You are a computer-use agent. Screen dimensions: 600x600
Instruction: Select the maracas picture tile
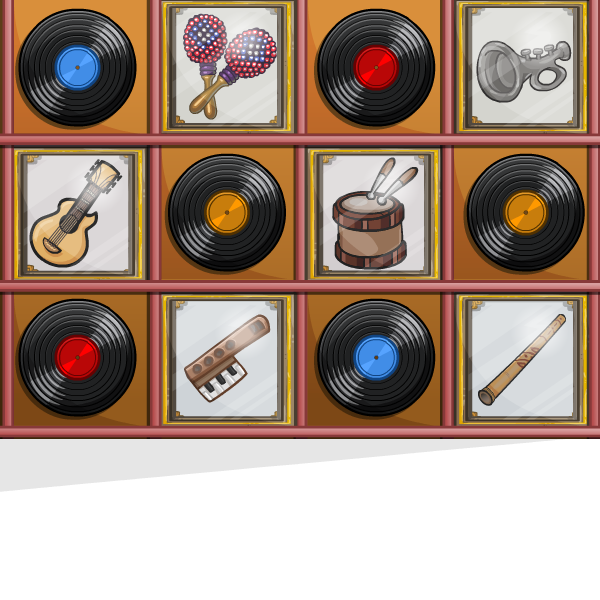point(227,68)
